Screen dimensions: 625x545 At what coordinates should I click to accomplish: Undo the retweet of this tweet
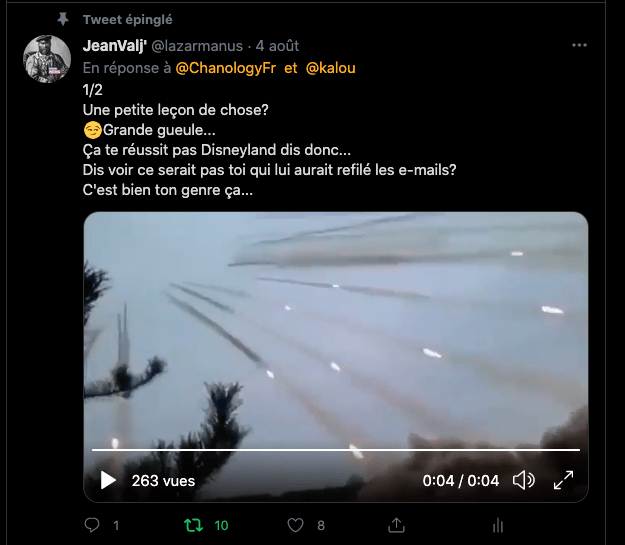coord(193,525)
